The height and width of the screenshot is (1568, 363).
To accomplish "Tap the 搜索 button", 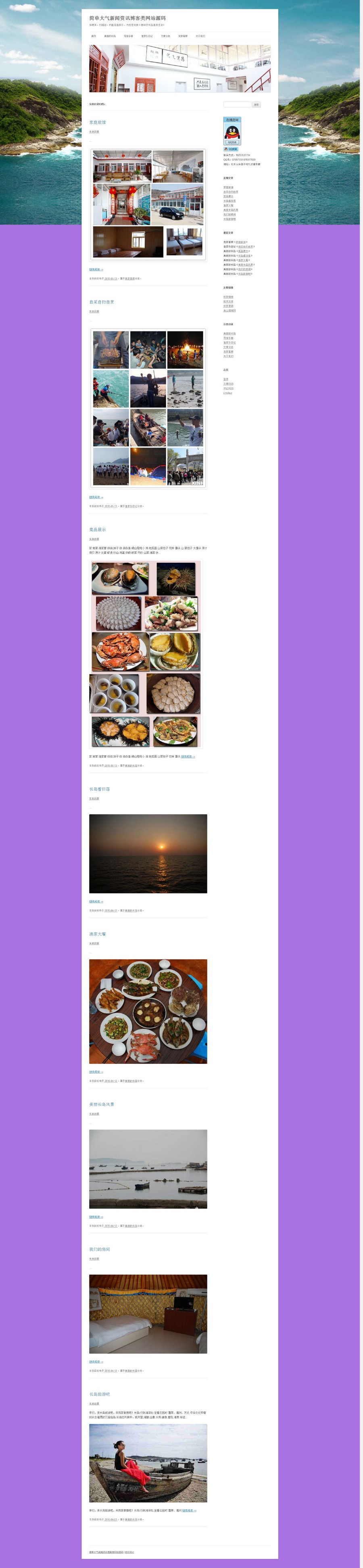I will click(257, 105).
